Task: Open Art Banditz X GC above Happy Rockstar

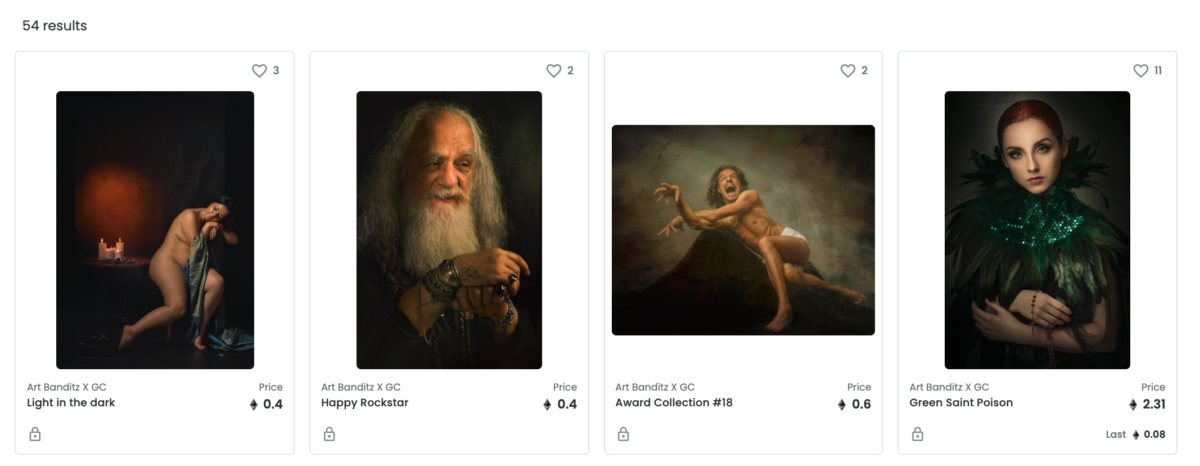Action: tap(361, 387)
